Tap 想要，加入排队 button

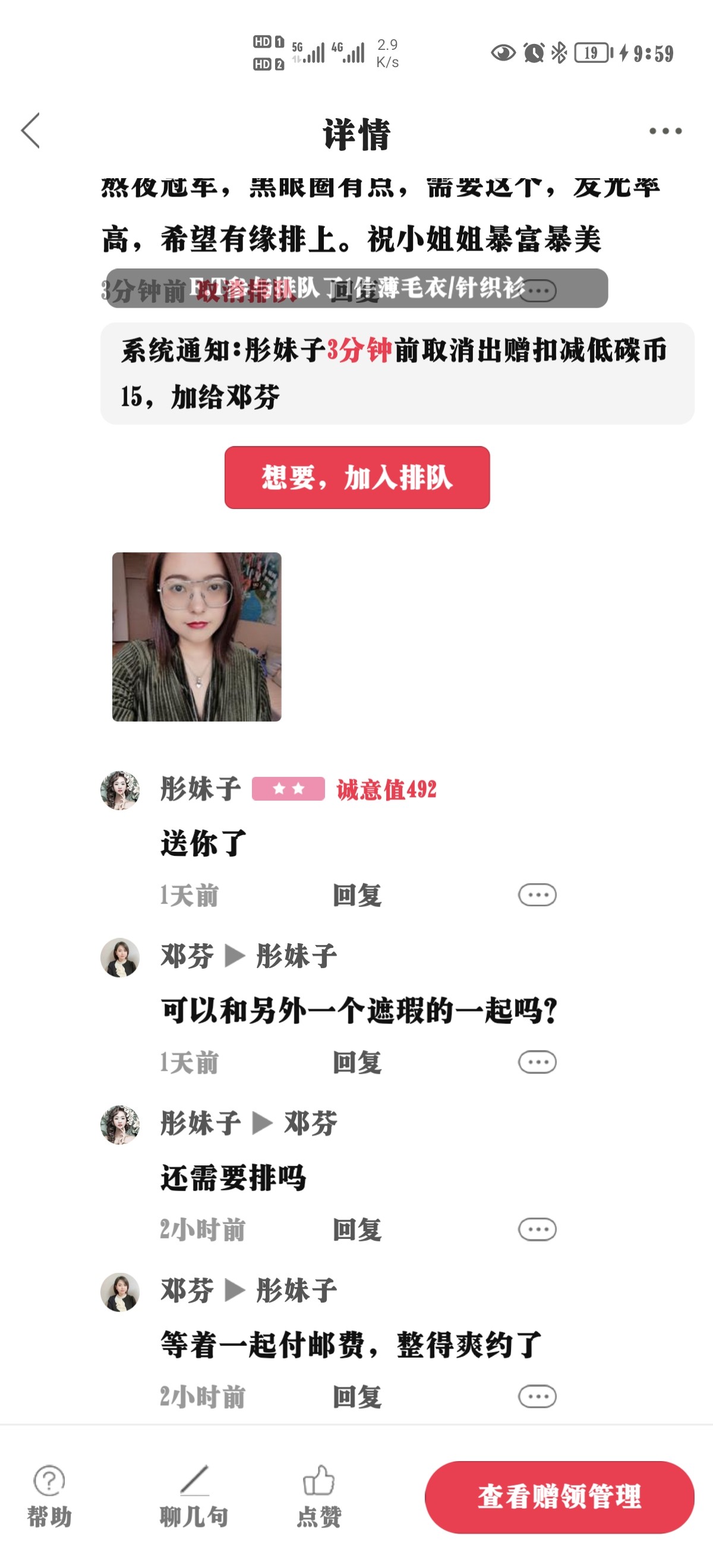[x=357, y=477]
